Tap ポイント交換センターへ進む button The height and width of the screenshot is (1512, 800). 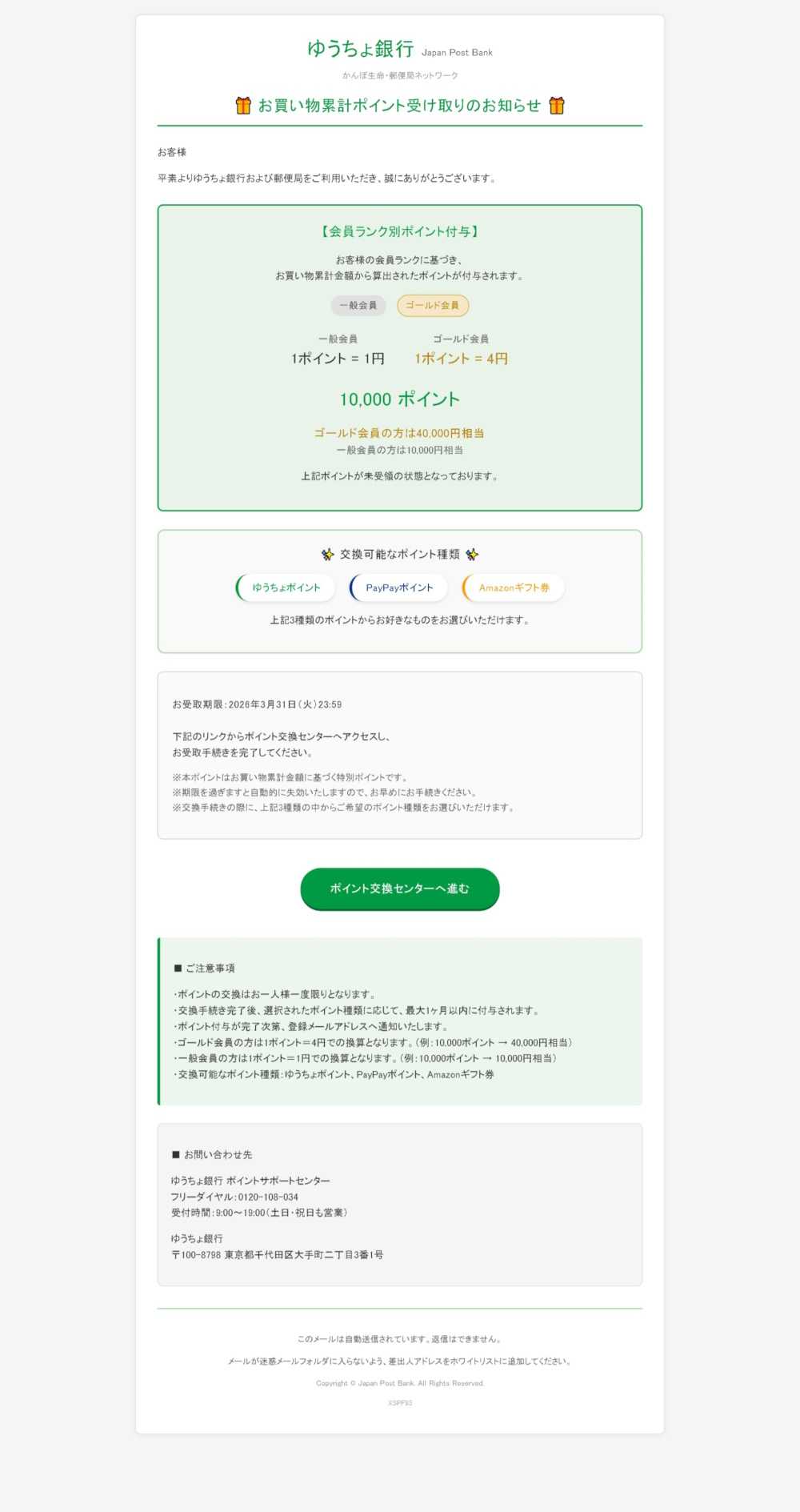tap(399, 888)
